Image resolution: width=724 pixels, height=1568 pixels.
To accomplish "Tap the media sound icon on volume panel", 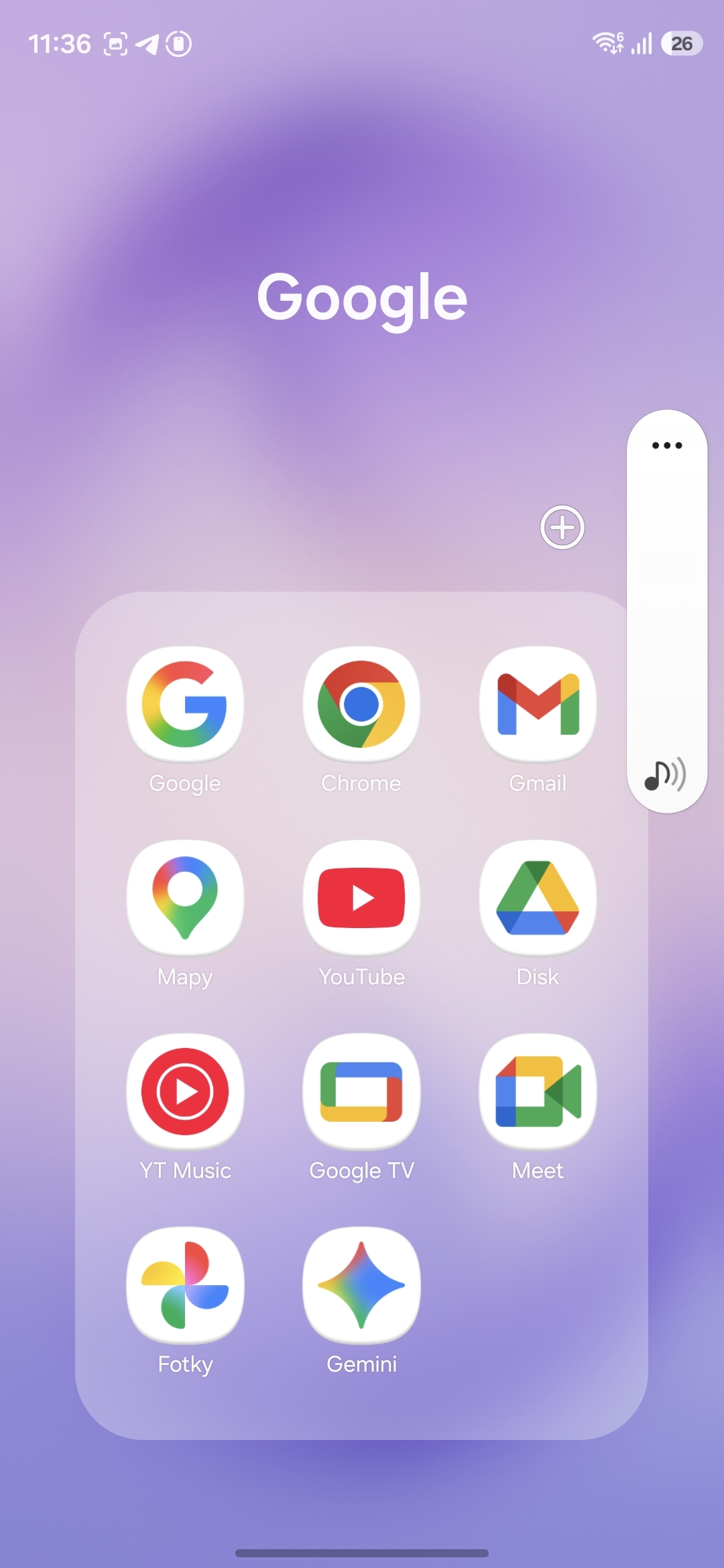I will point(665,775).
